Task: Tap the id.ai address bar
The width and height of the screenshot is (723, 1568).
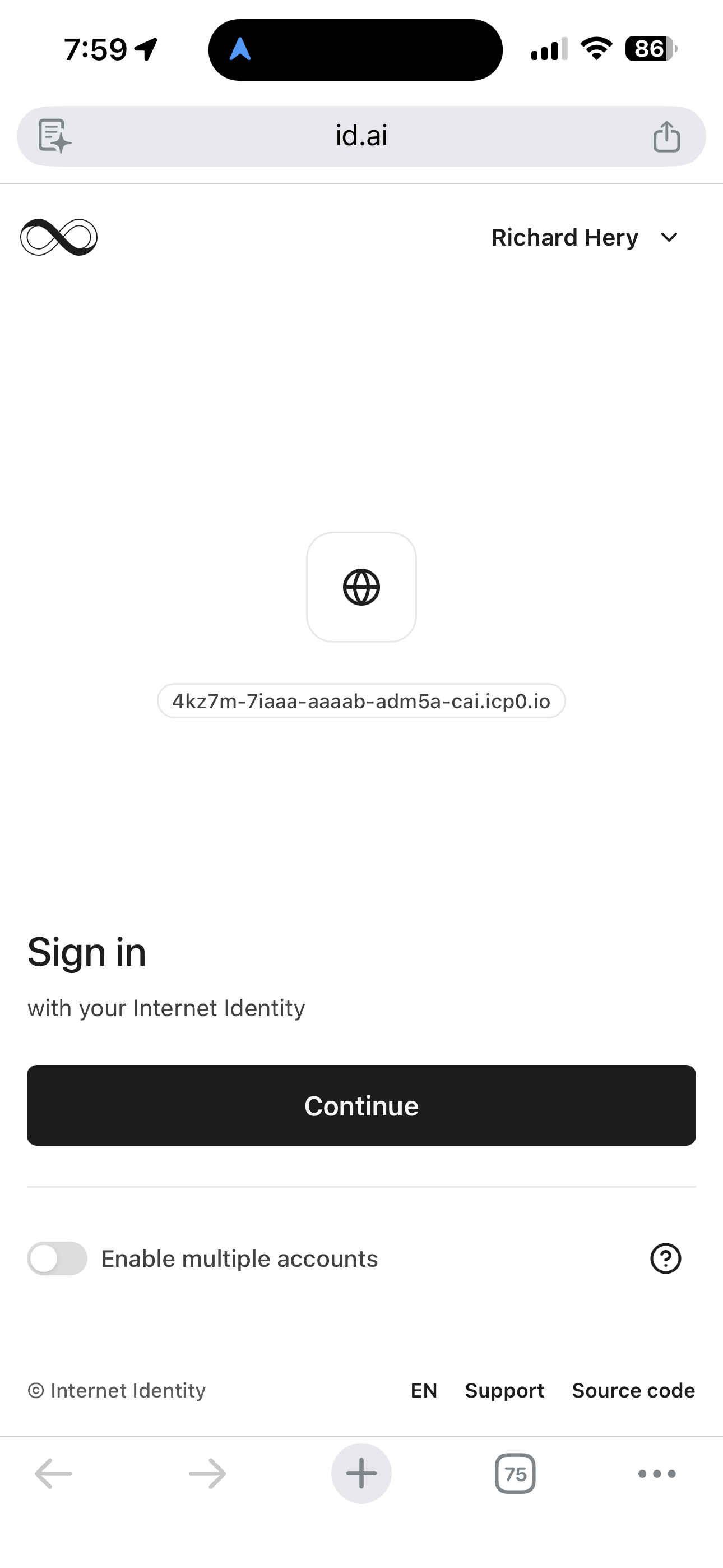Action: point(361,136)
